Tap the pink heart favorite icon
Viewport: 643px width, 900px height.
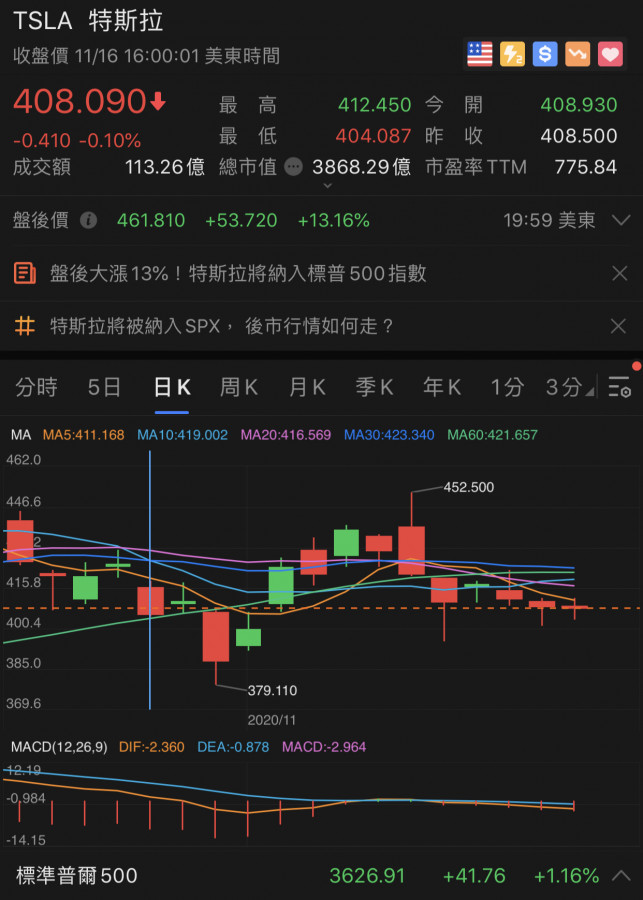pos(610,54)
